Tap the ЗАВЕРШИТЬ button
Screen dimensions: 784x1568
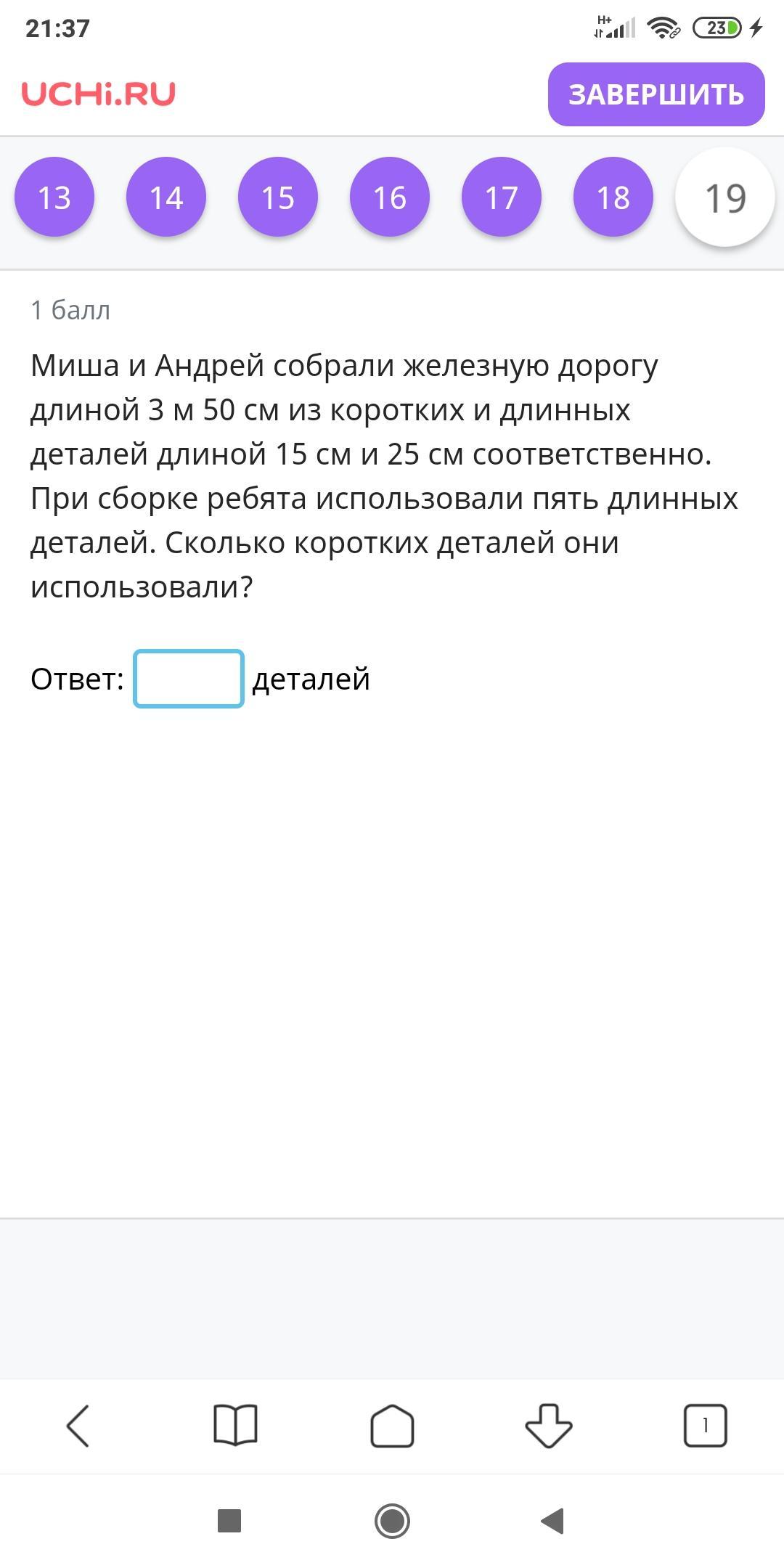point(656,94)
